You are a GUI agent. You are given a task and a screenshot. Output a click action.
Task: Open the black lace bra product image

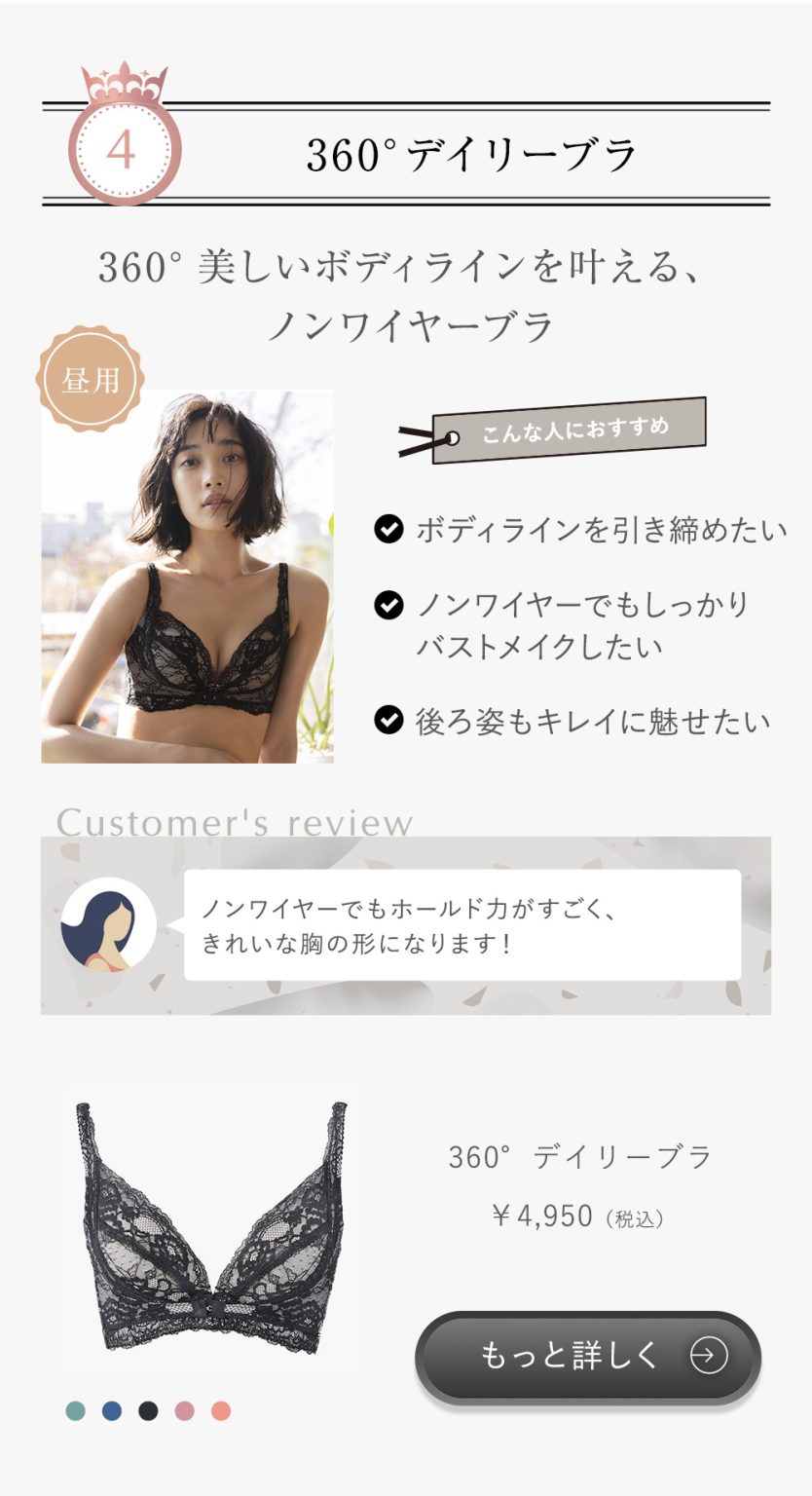[x=211, y=1229]
